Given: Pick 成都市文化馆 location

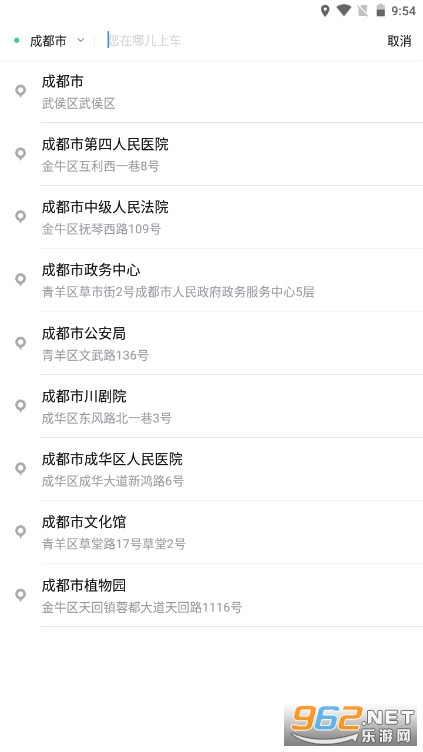Looking at the screenshot, I should tap(212, 532).
